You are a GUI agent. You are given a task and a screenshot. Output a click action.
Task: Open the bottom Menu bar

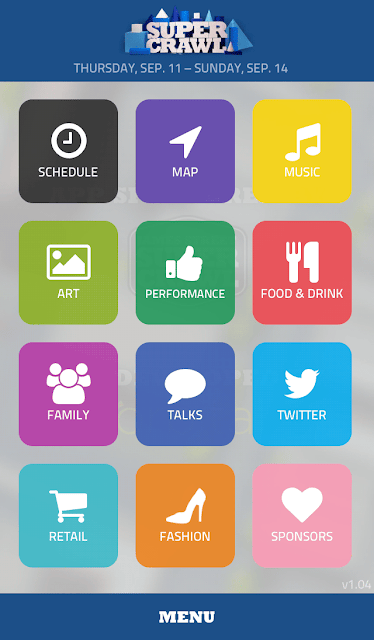187,617
